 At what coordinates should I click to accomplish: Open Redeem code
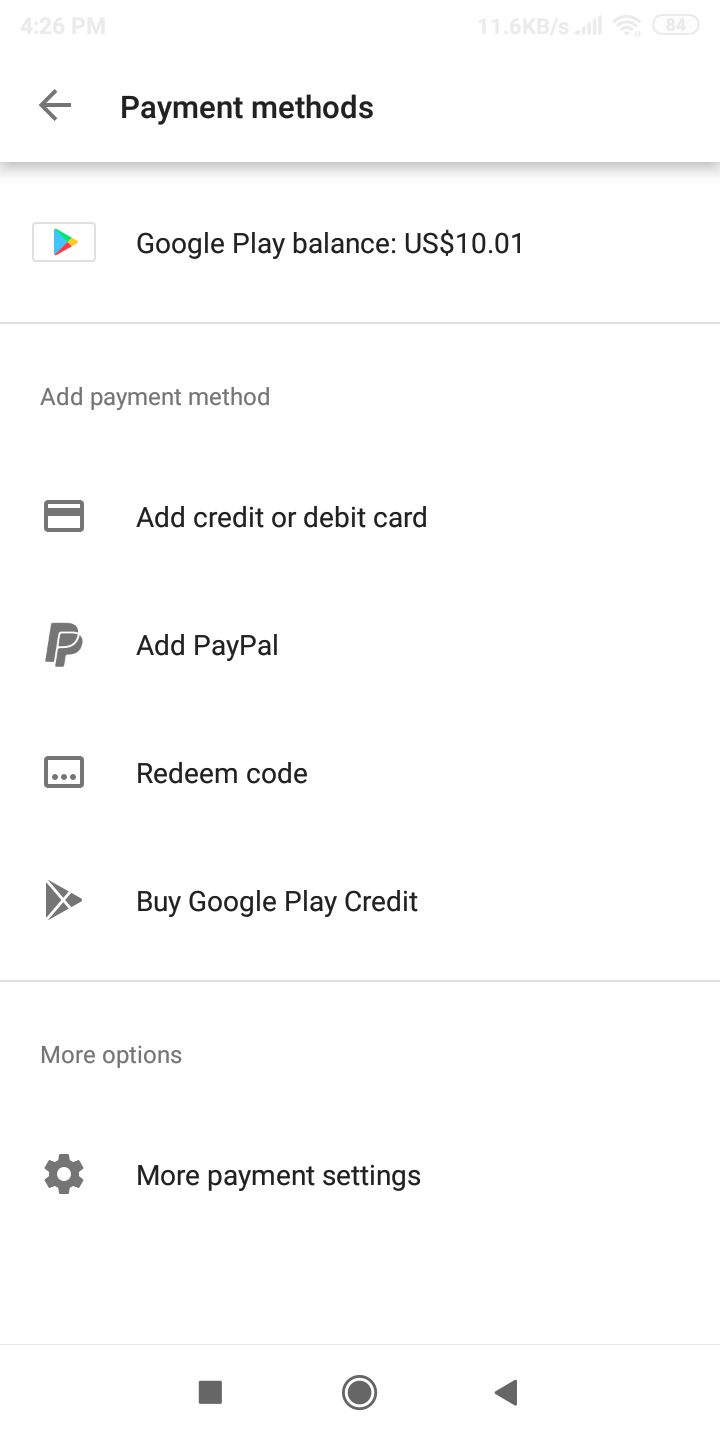click(360, 773)
